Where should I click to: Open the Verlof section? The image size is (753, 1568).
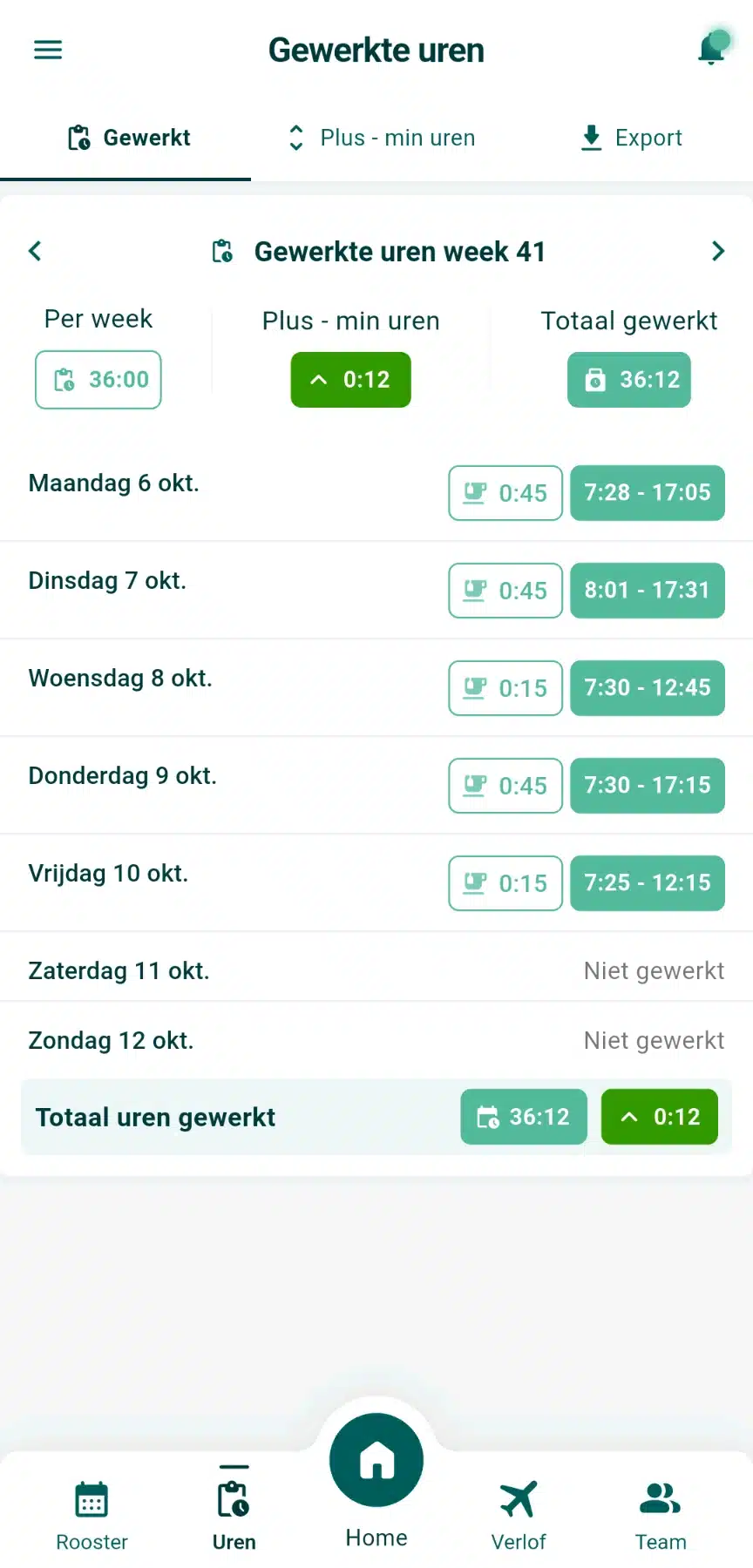click(x=519, y=1515)
